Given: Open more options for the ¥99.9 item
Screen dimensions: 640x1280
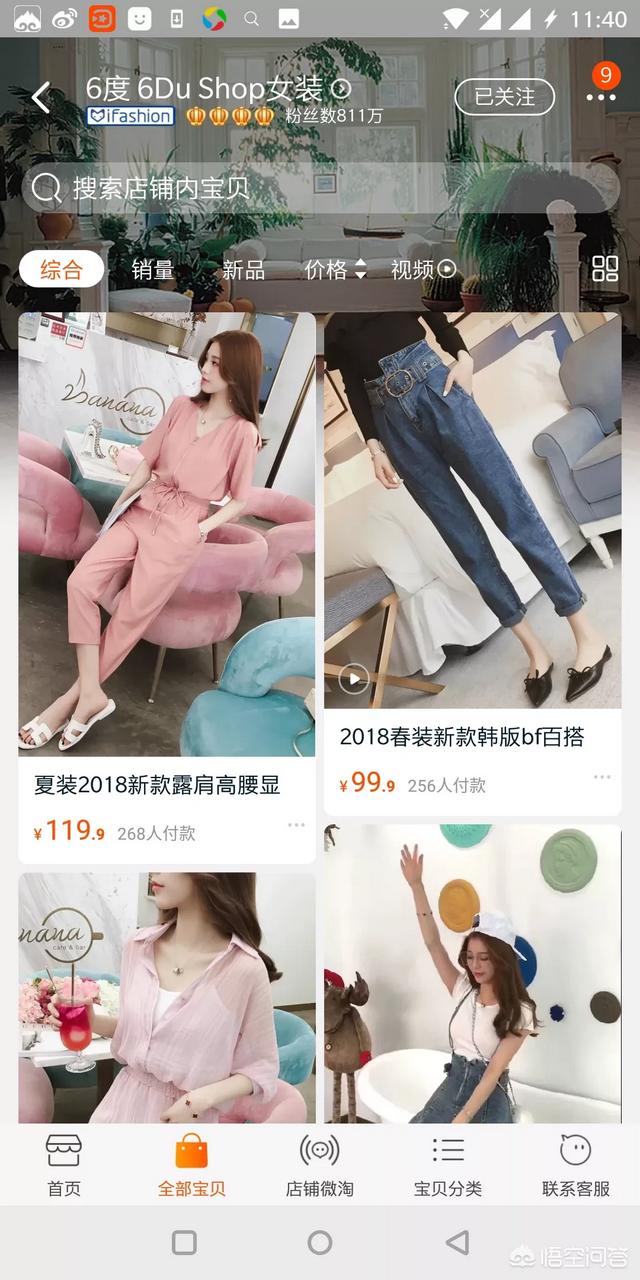Looking at the screenshot, I should 602,777.
